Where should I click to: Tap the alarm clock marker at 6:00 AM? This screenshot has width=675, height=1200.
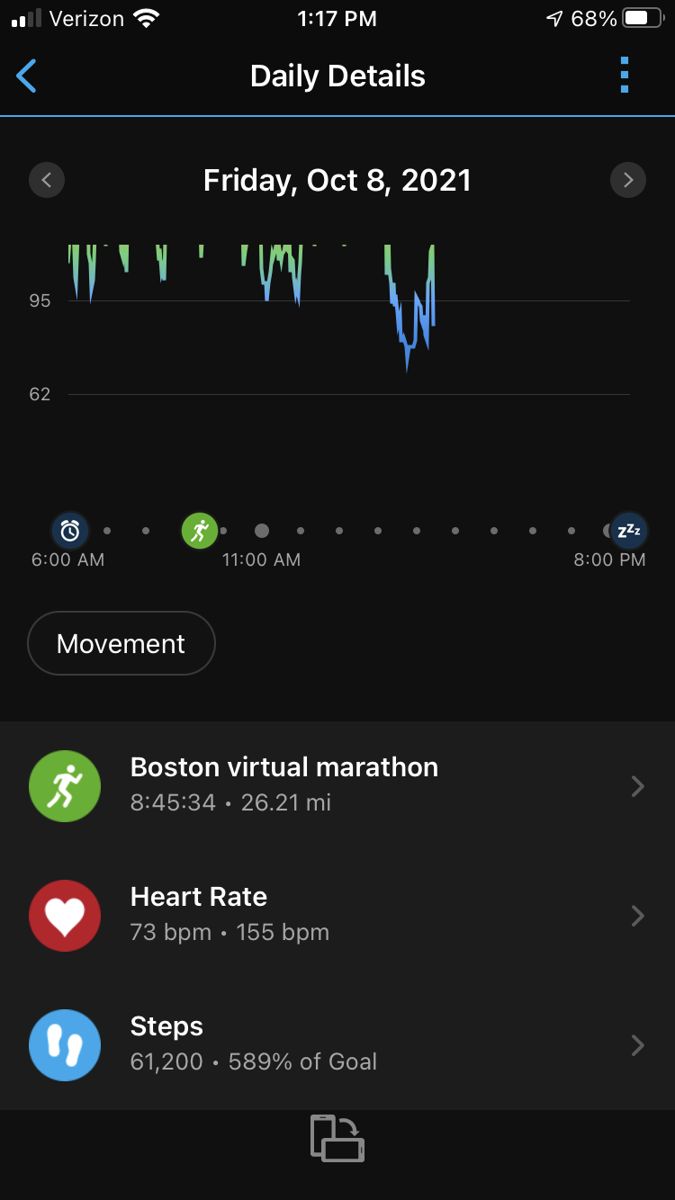click(70, 530)
